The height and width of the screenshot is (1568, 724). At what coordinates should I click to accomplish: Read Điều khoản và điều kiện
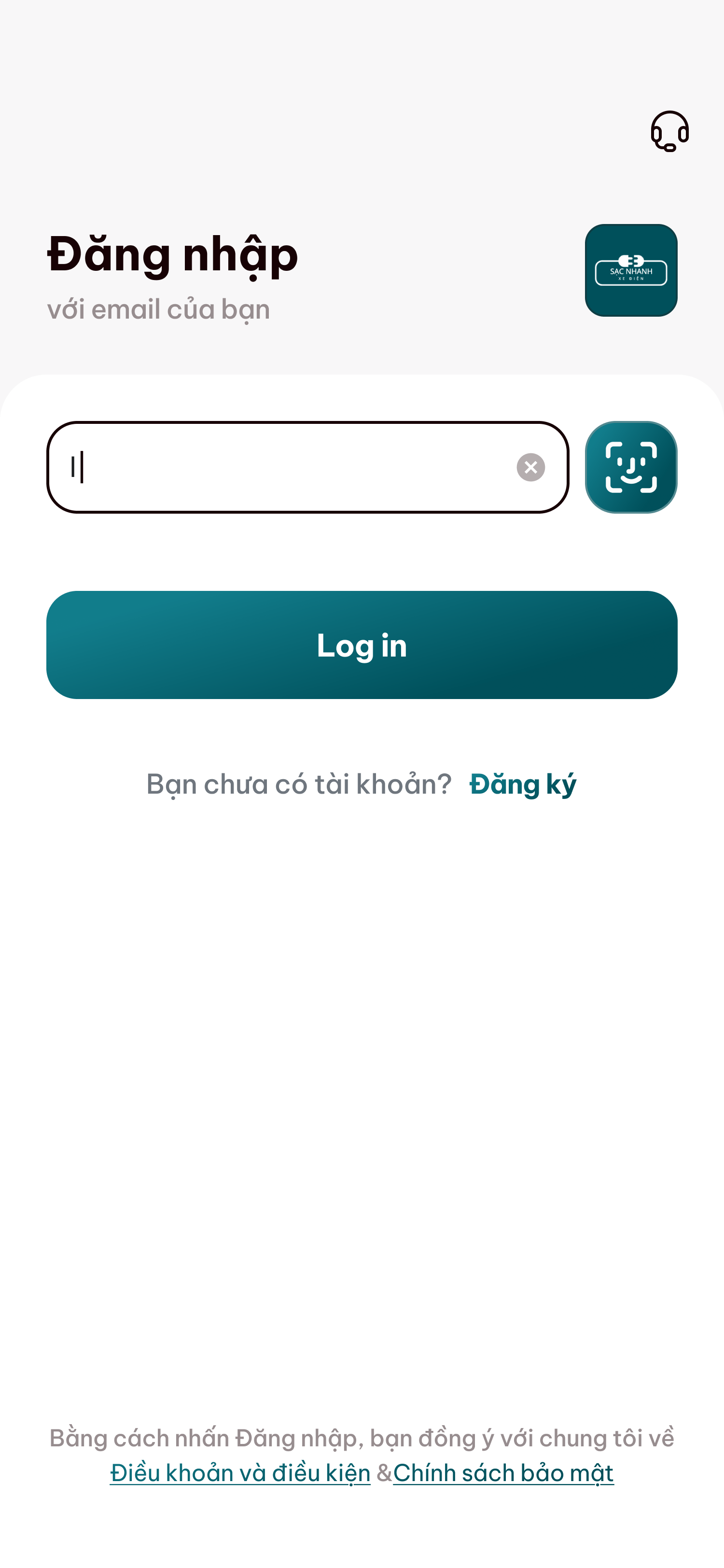(240, 1473)
